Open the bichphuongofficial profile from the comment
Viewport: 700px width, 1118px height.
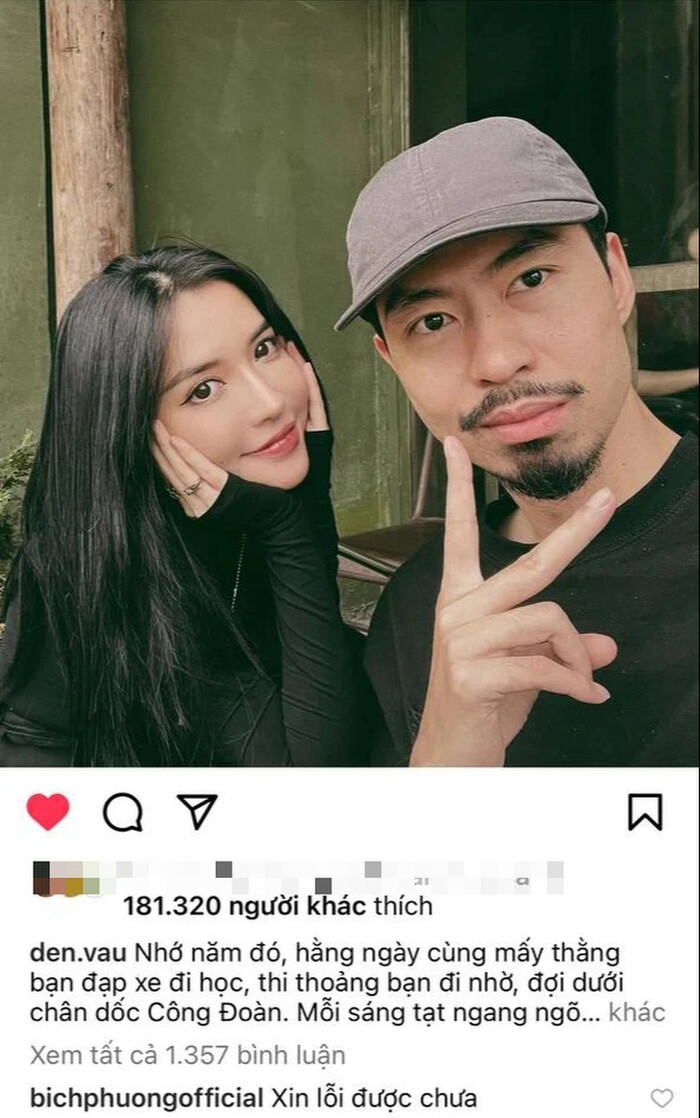(x=146, y=1097)
